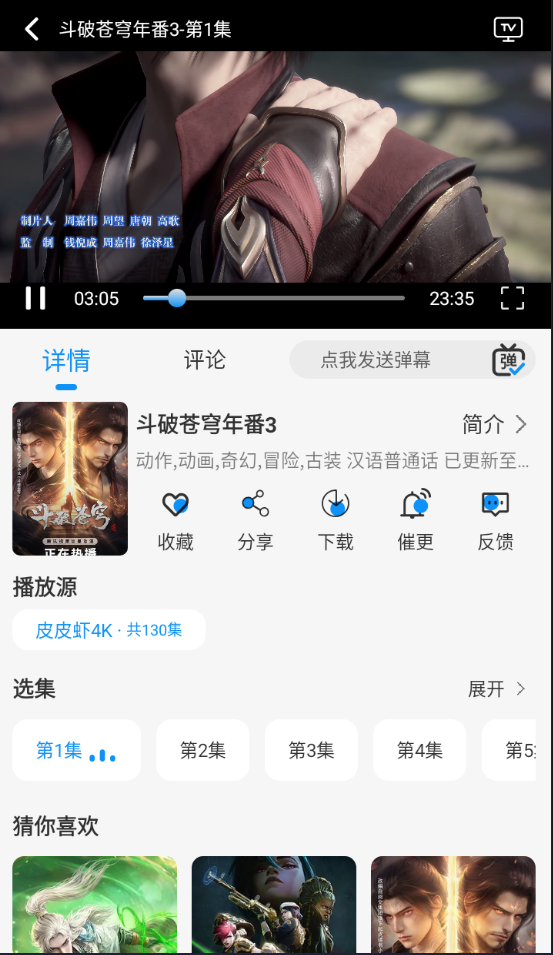Expand episode list with 展开
This screenshot has height=955, width=553.
(x=497, y=689)
